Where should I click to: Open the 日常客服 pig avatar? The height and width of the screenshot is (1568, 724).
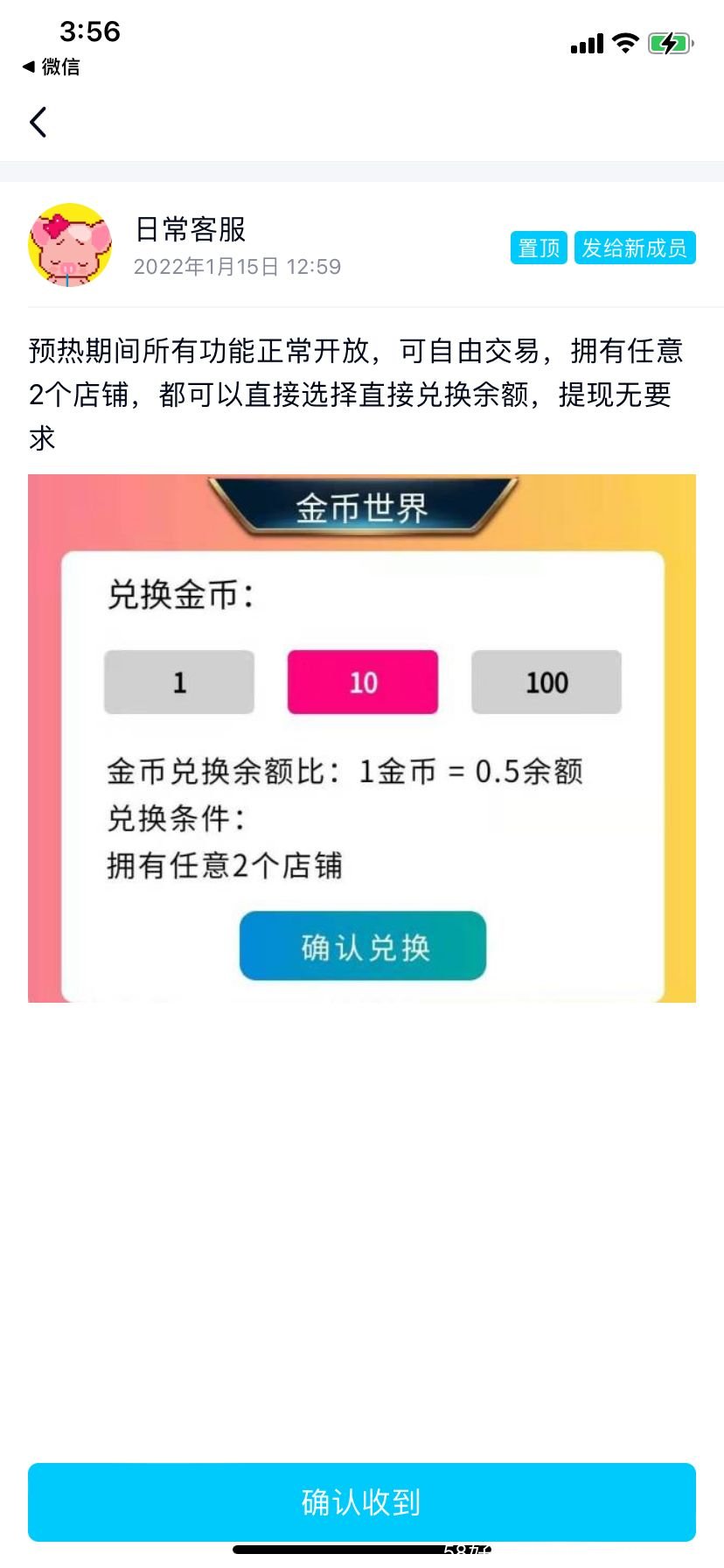coord(70,245)
